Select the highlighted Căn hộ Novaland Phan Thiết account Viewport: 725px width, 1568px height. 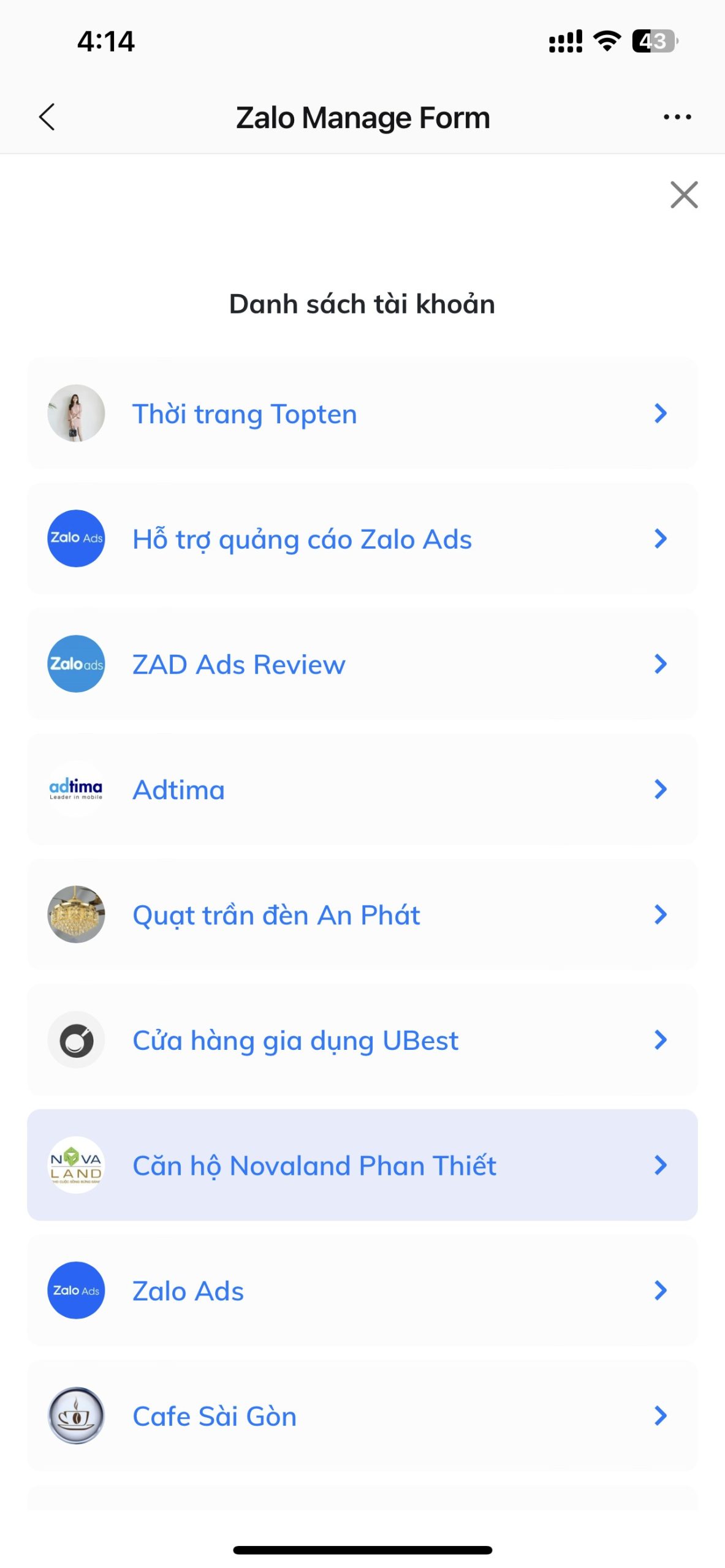314,1165
